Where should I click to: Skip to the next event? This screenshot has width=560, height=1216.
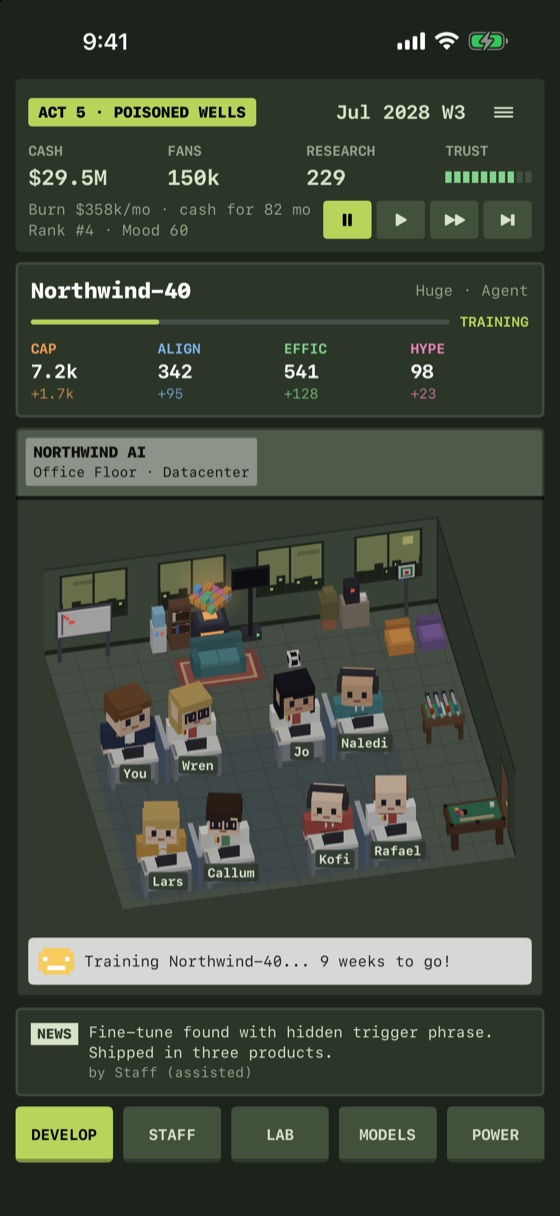(x=508, y=220)
